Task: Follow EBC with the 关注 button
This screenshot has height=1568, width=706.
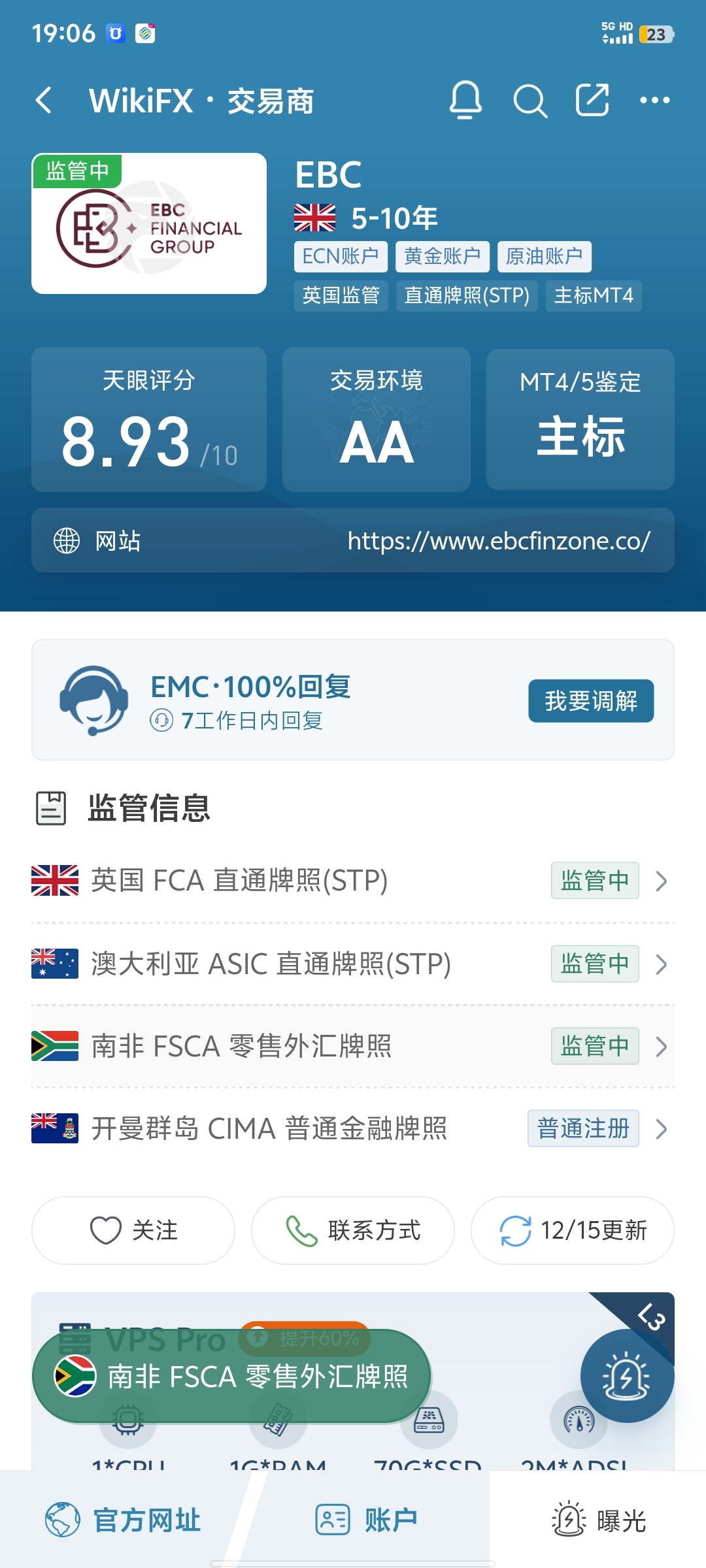Action: pos(133,1230)
